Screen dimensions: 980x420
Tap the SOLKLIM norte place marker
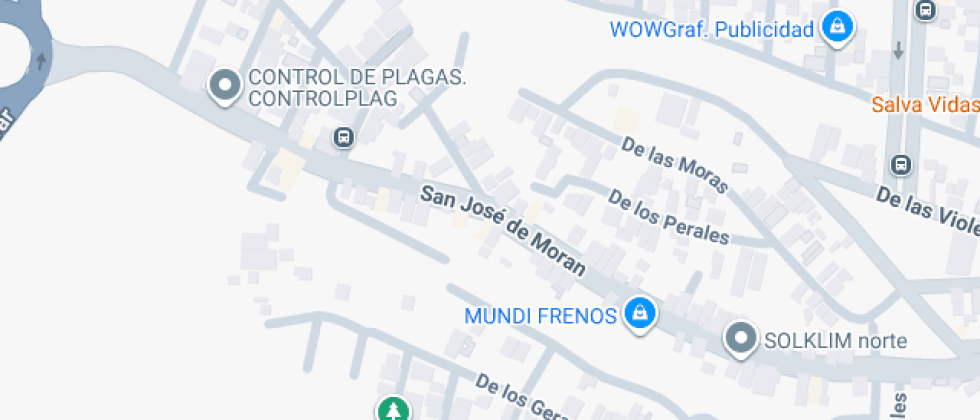coord(741,340)
